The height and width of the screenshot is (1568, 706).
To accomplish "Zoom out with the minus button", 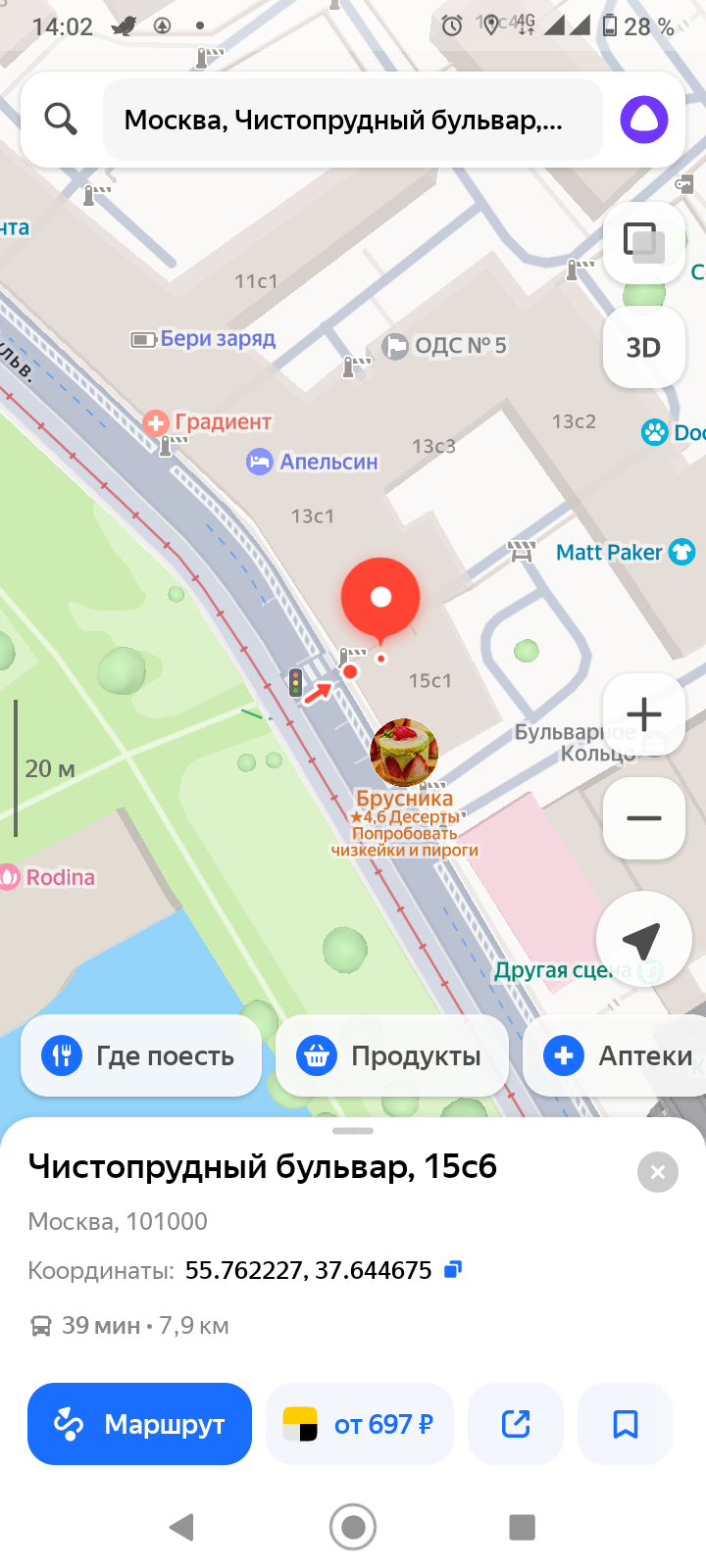I will pyautogui.click(x=643, y=818).
